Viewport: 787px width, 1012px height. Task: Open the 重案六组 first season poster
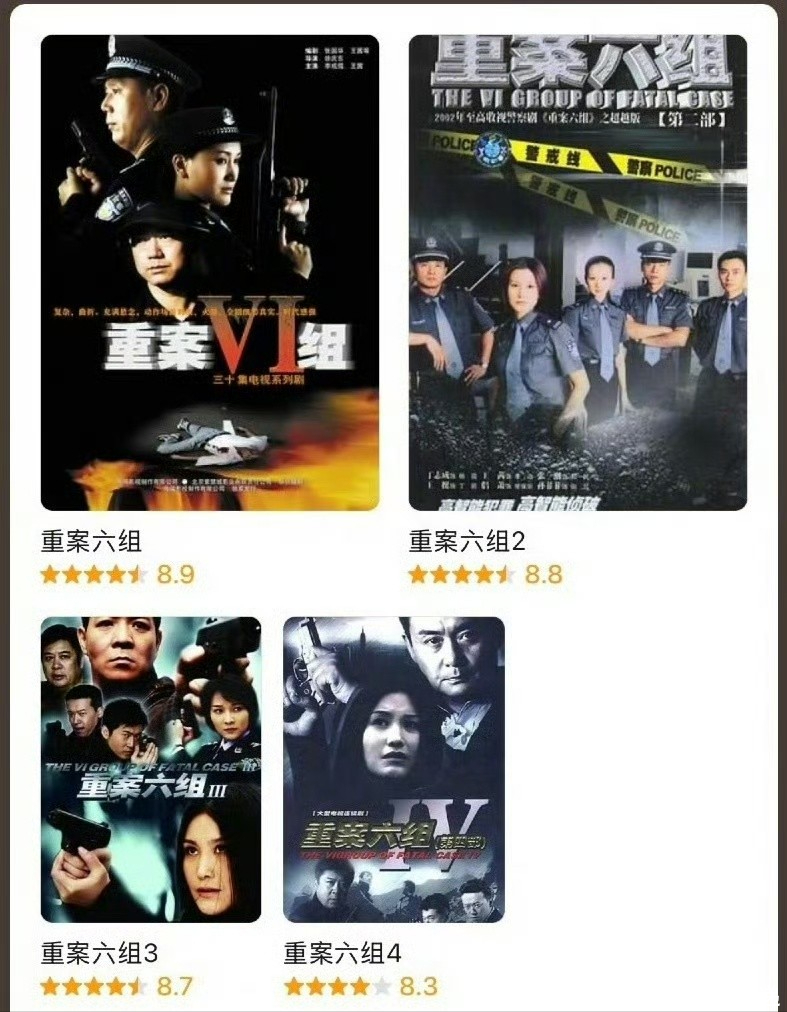click(210, 273)
